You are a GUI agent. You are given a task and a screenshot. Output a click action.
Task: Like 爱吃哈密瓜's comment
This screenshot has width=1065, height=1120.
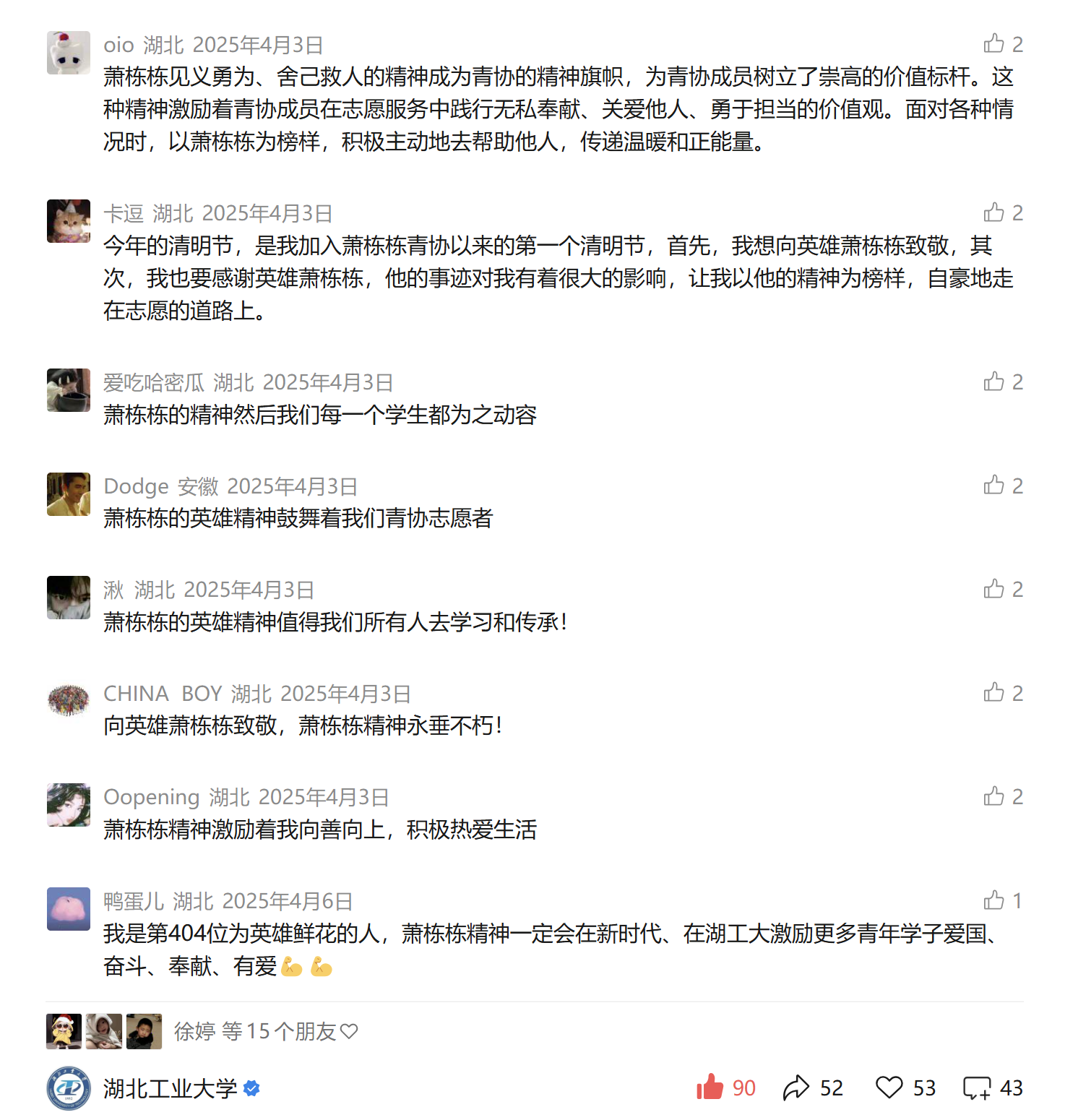(x=994, y=382)
